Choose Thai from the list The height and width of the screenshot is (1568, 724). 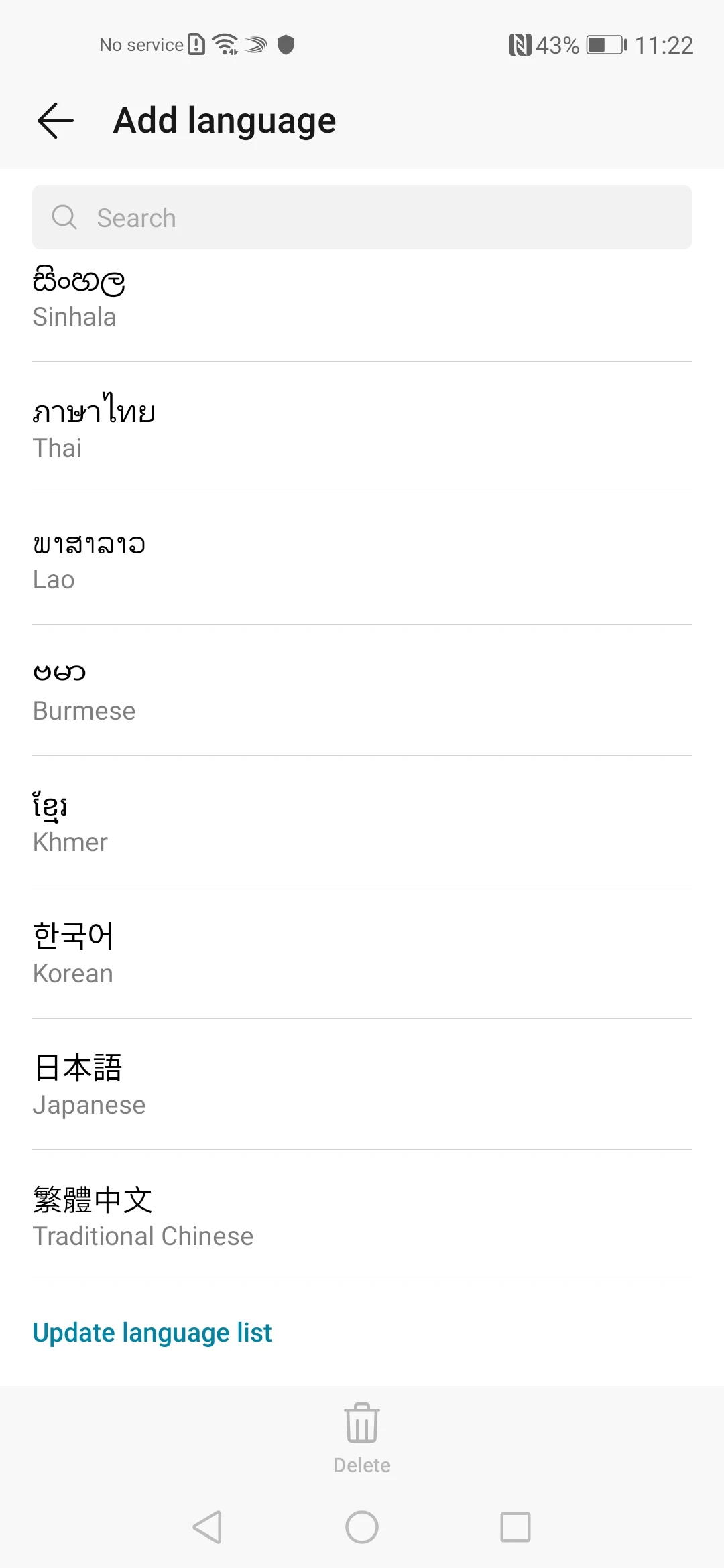(362, 428)
